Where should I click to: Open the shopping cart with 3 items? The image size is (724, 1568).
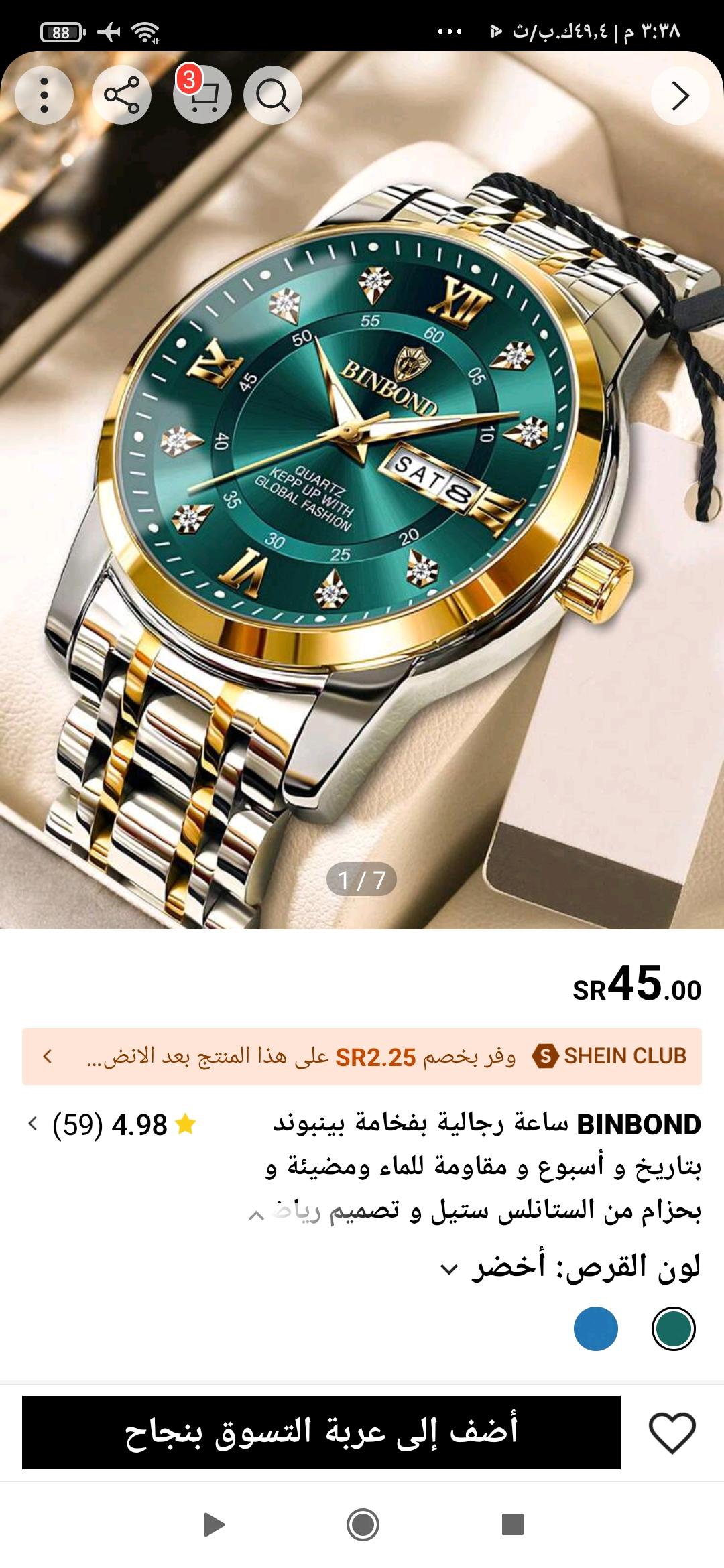coord(202,95)
